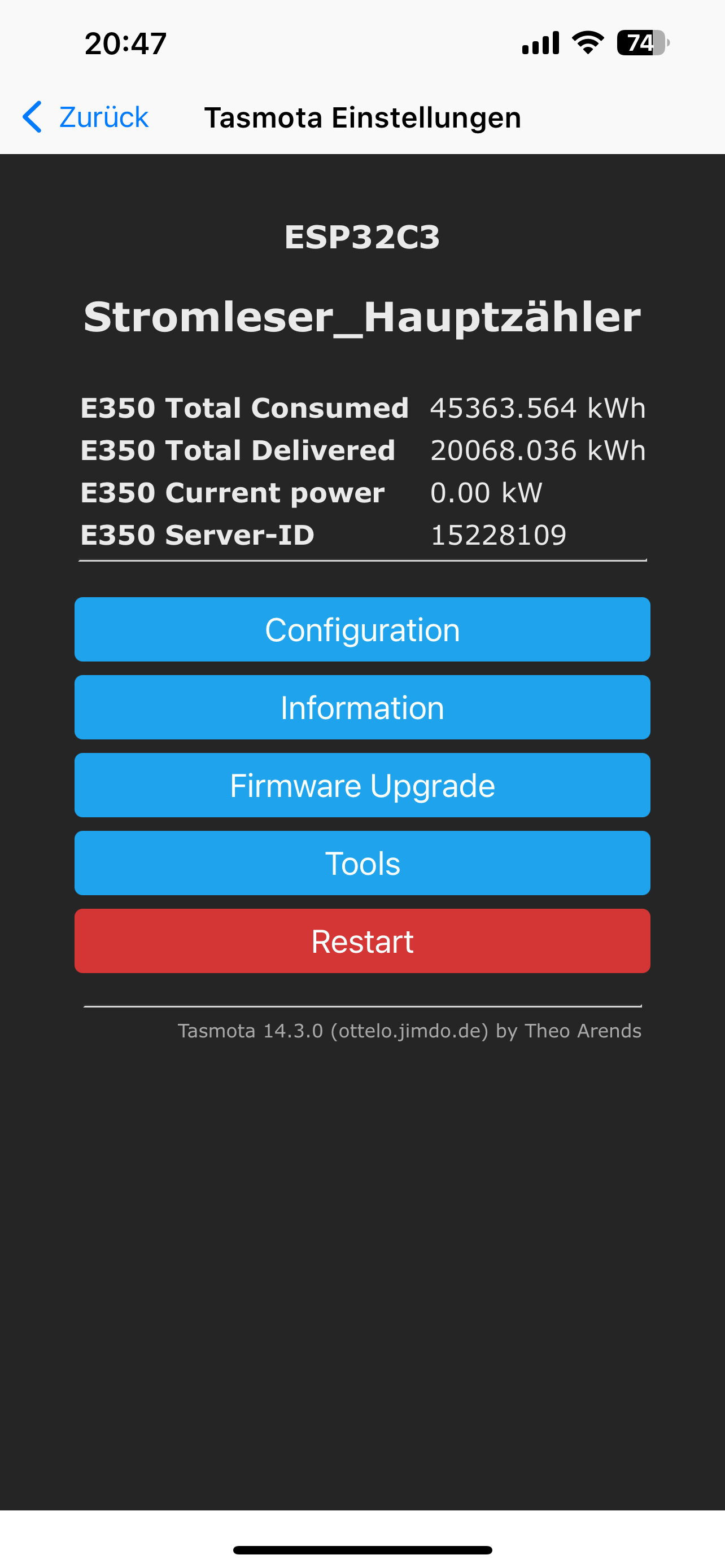The image size is (725, 1568).
Task: Open the Information page
Action: click(362, 707)
